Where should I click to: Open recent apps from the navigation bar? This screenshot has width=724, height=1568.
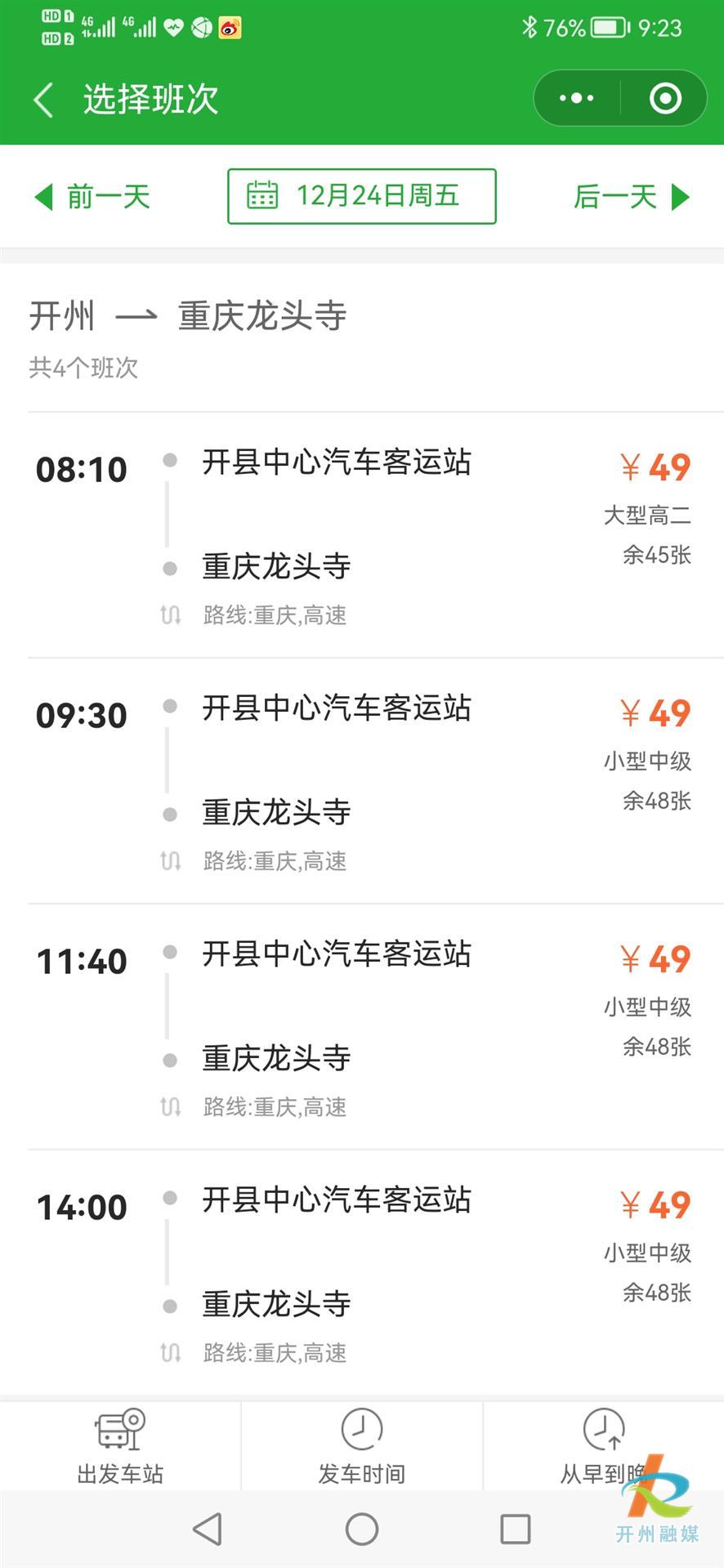click(516, 1529)
